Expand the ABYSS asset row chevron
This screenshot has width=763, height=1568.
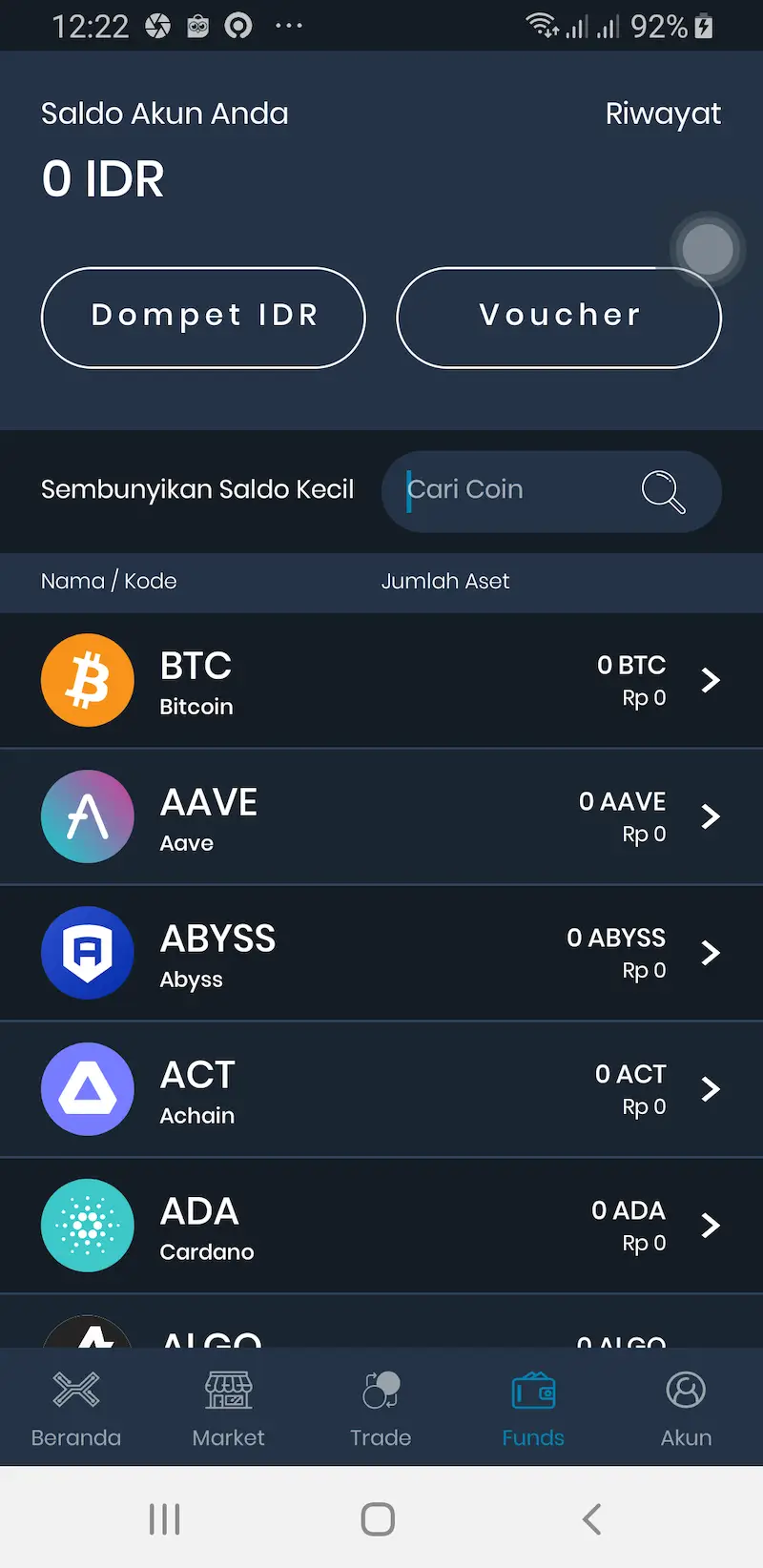pos(710,953)
